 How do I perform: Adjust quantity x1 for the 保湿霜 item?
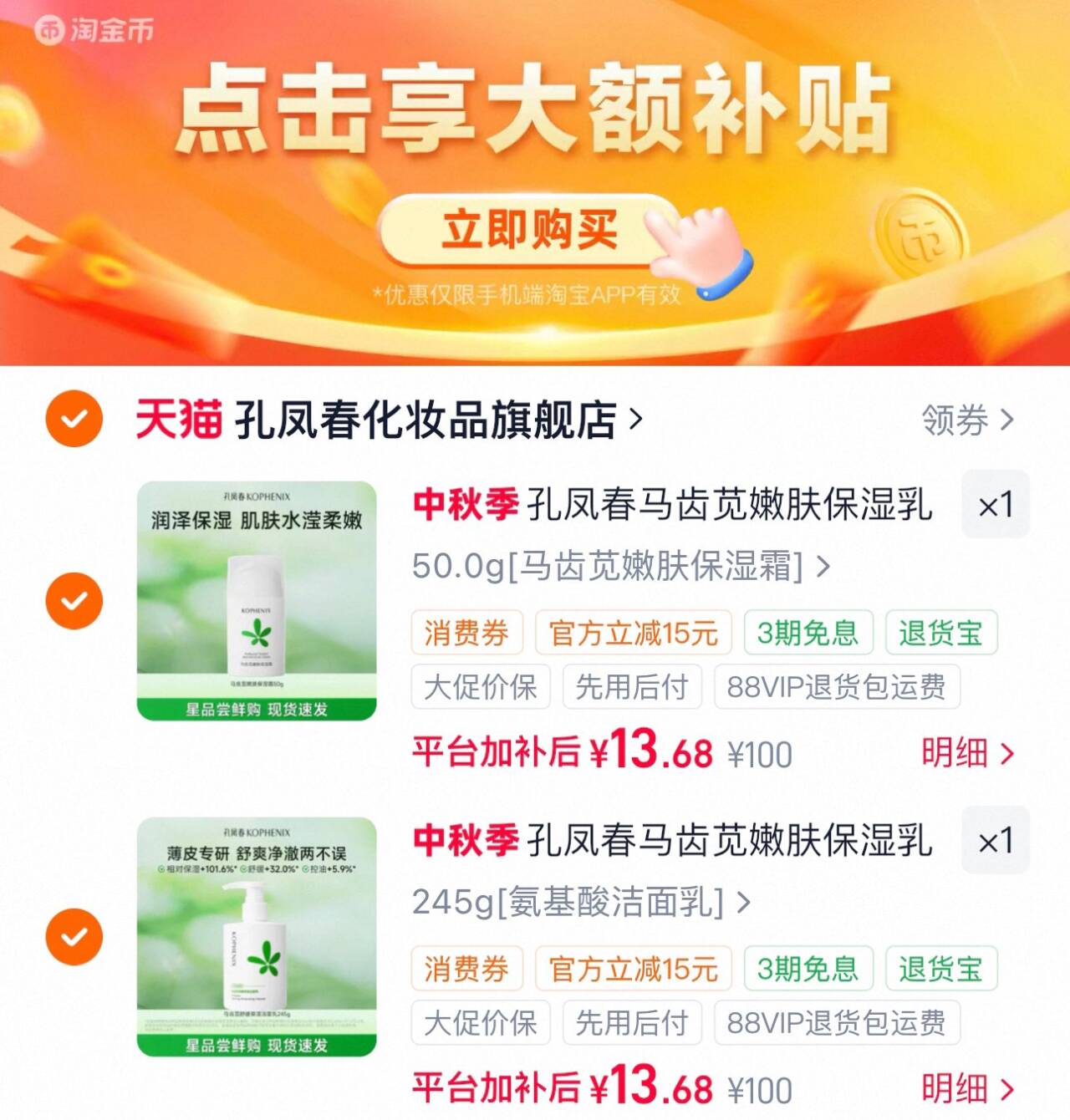click(x=996, y=504)
